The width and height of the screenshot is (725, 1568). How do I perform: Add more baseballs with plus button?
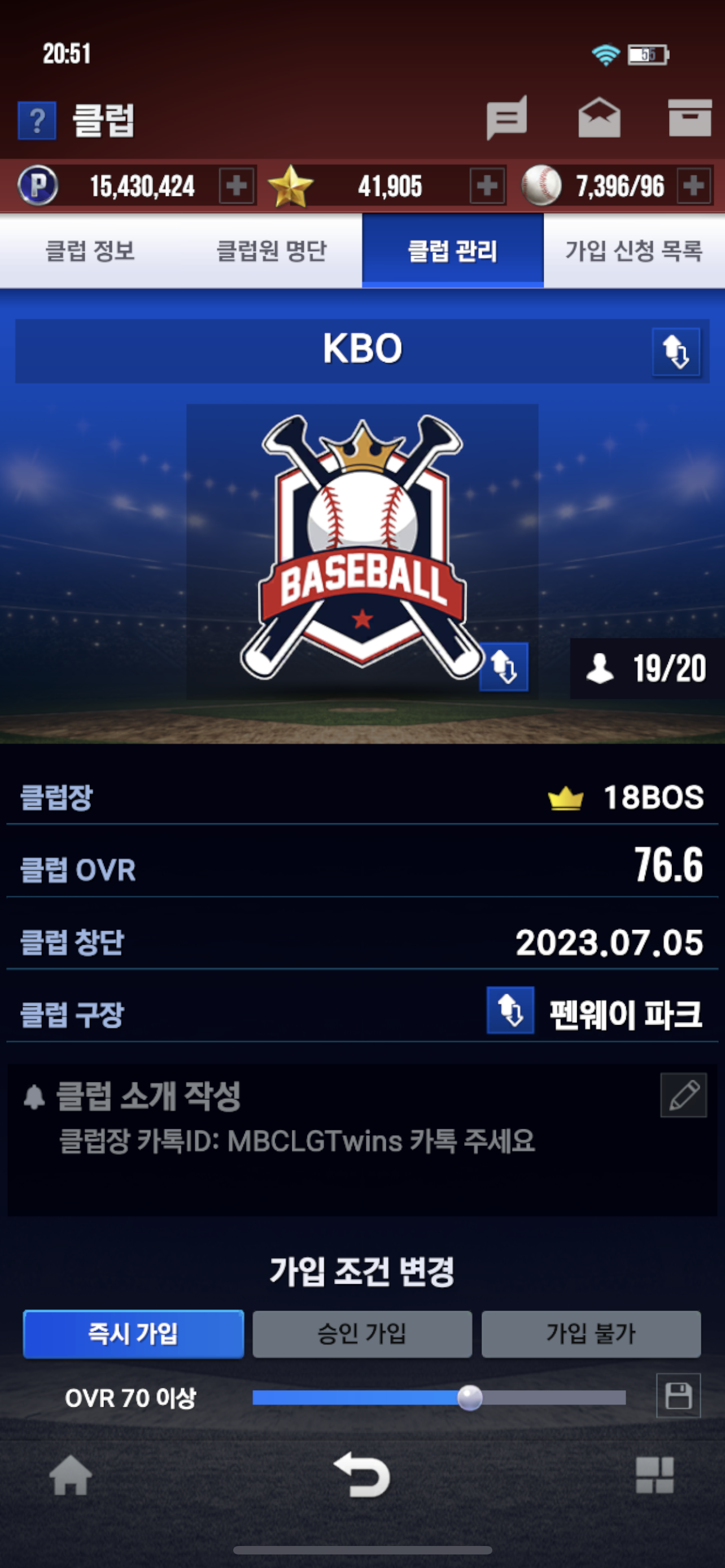[x=694, y=186]
